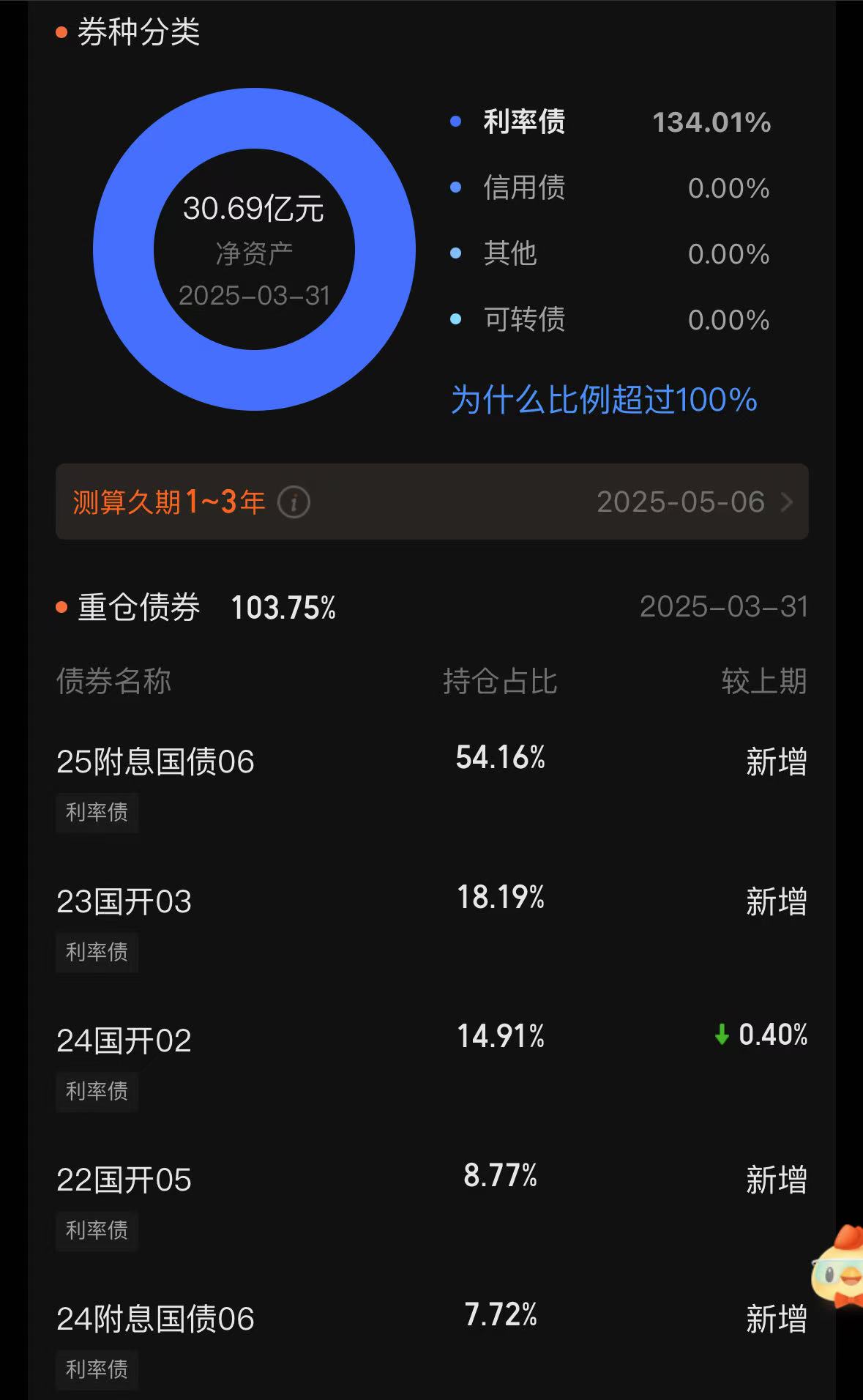Tap the info icon beside 测算久期1~3年

pos(295,502)
